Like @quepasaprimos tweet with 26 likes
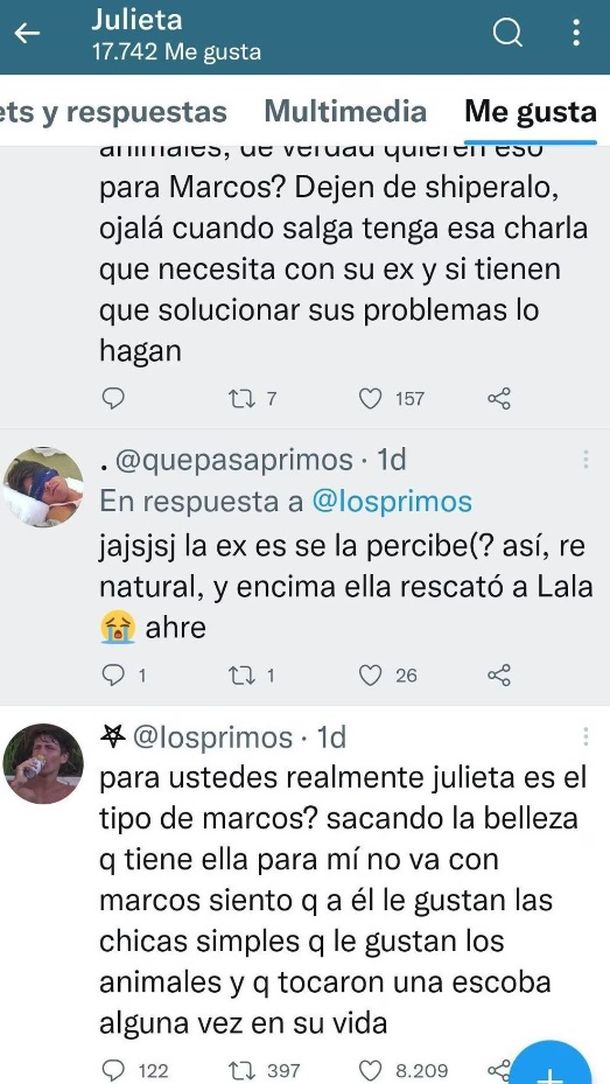The width and height of the screenshot is (610, 1084). [371, 675]
